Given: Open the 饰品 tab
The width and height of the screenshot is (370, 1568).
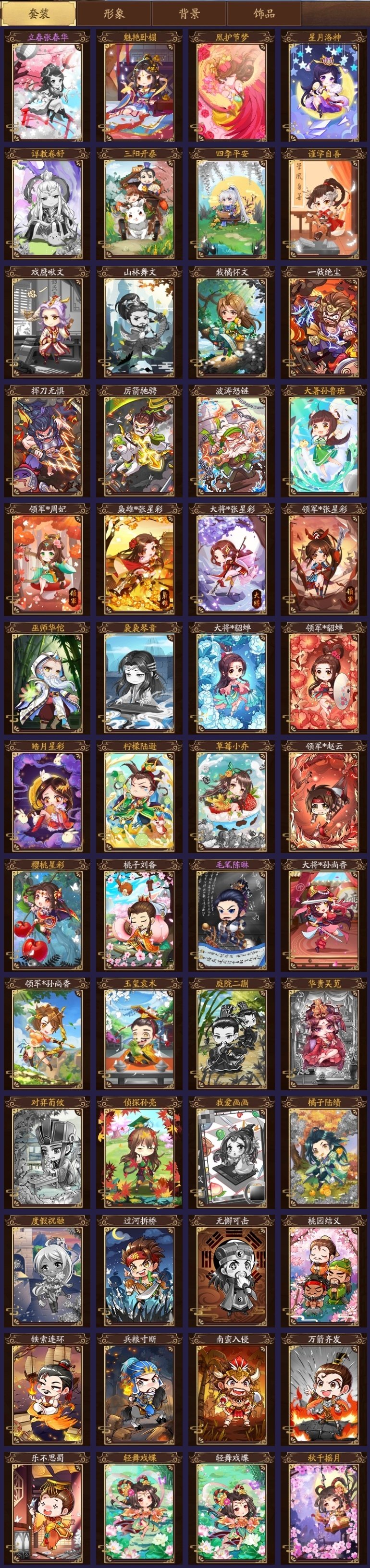Looking at the screenshot, I should [x=264, y=13].
